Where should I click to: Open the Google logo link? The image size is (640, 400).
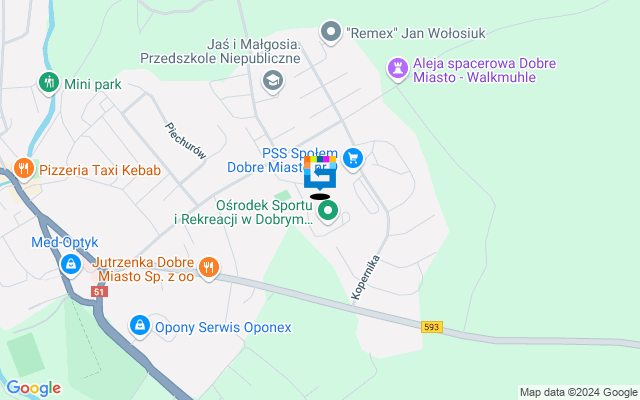tap(33, 388)
